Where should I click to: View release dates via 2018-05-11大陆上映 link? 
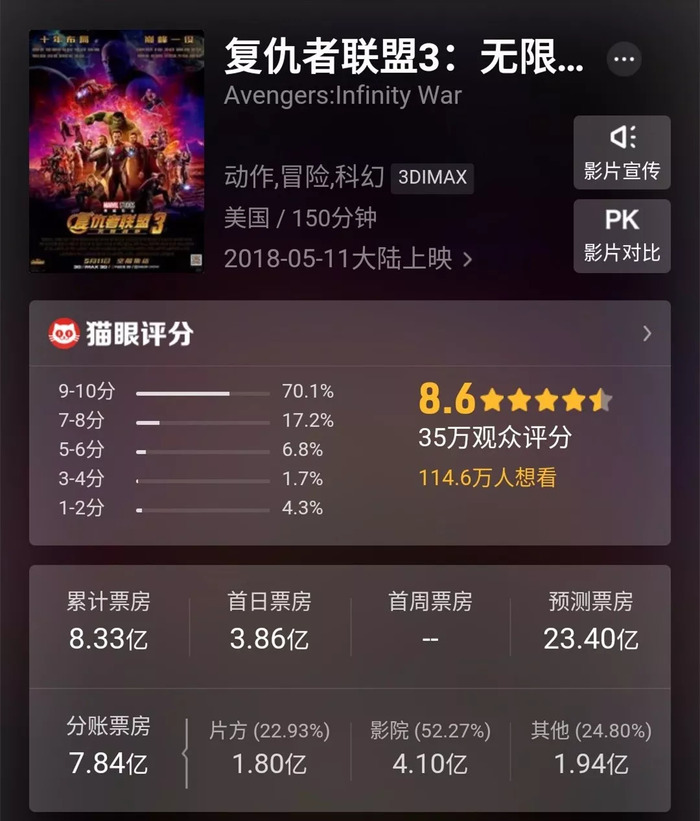pos(348,259)
